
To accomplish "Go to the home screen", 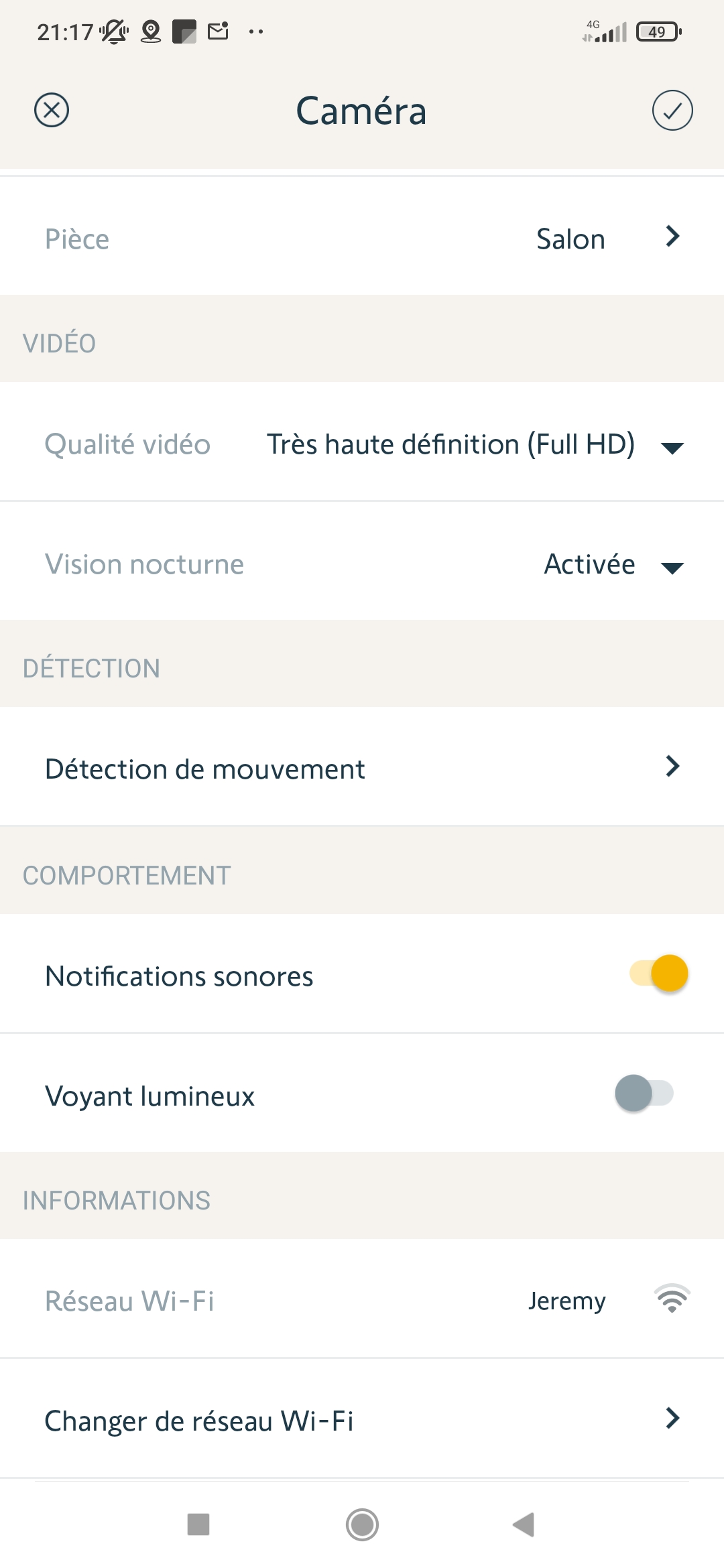I will tap(362, 1524).
